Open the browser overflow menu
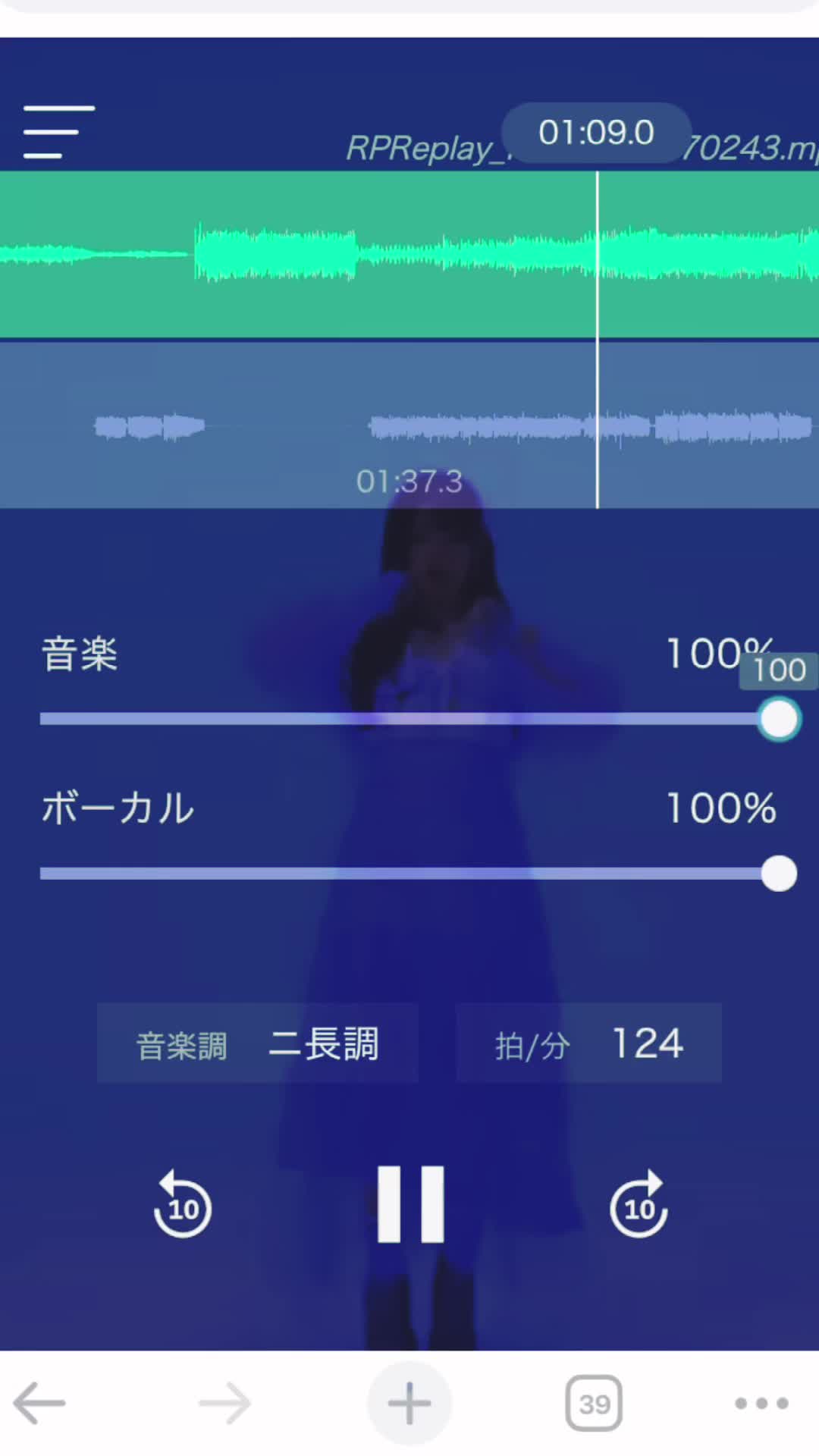The image size is (819, 1456). click(x=761, y=1403)
